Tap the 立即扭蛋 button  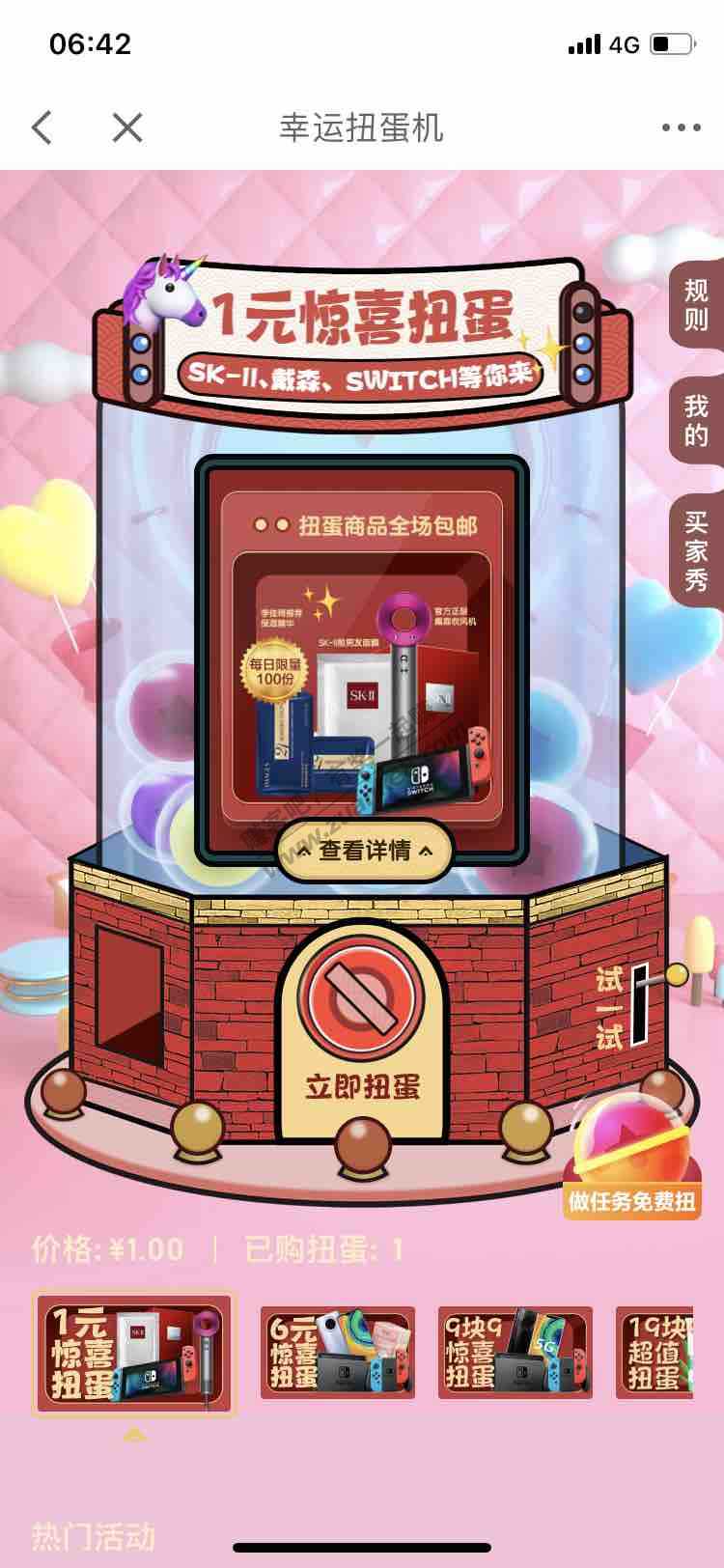coord(362,1033)
